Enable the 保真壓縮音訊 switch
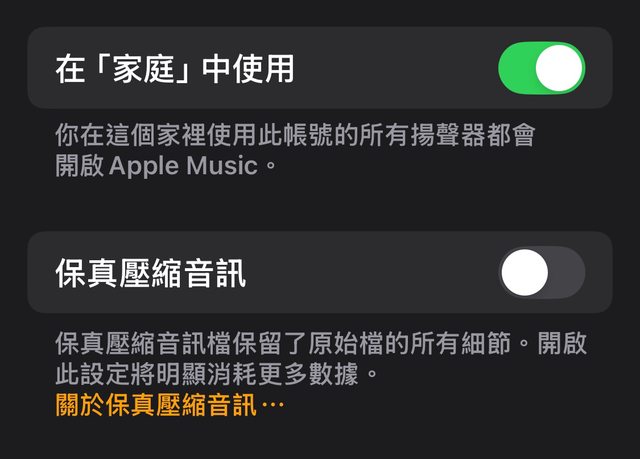640x459 pixels. (541, 273)
